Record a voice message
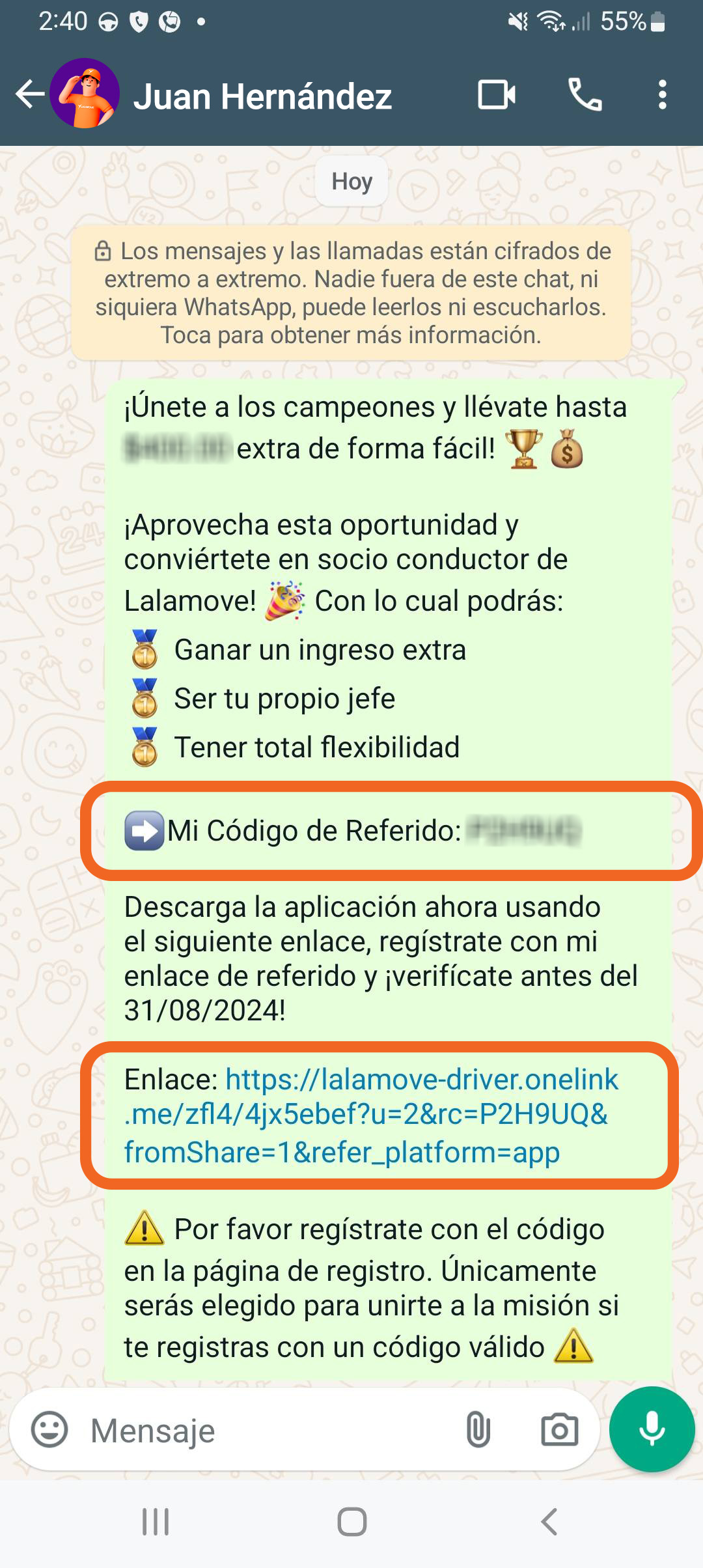The width and height of the screenshot is (703, 1568). click(652, 1429)
